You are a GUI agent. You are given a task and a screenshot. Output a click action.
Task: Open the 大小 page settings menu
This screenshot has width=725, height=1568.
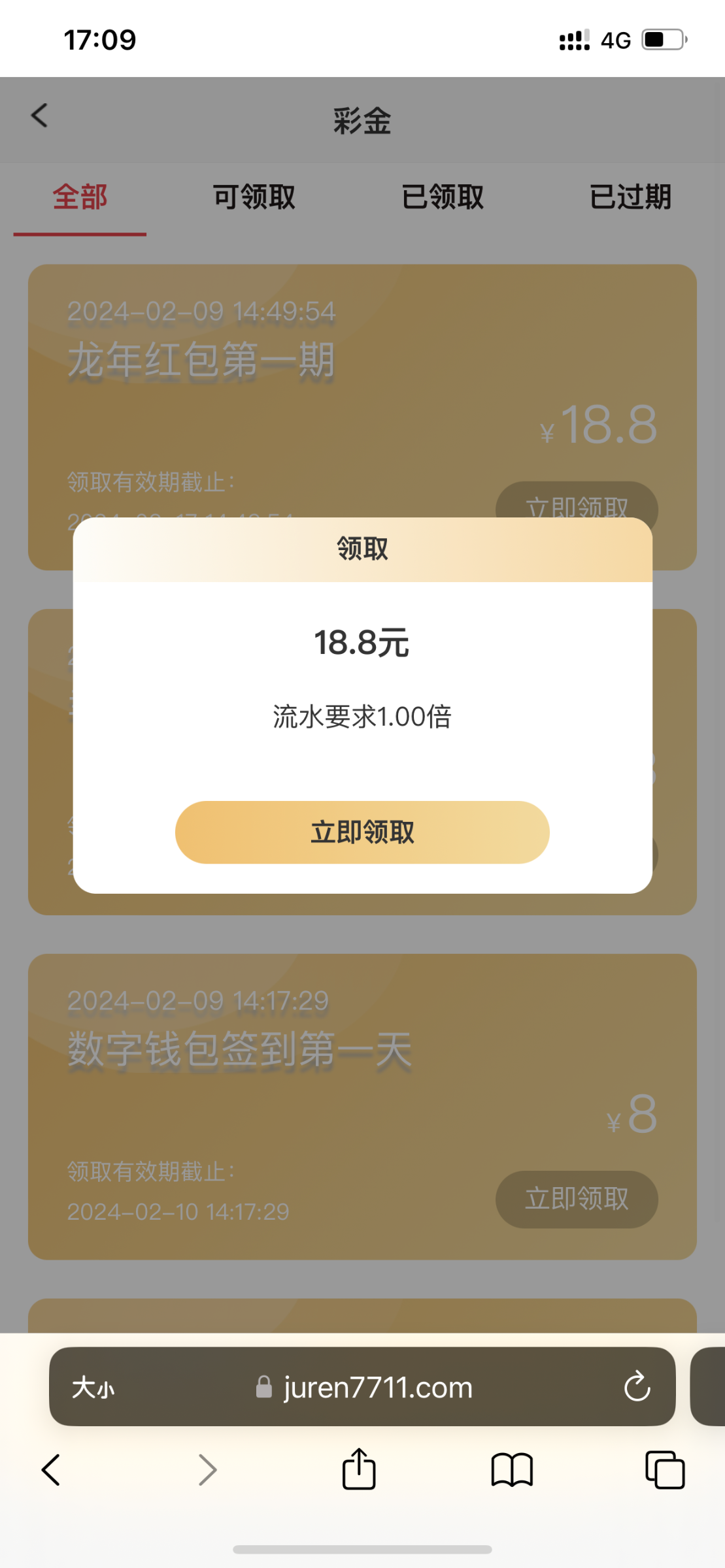[93, 1387]
